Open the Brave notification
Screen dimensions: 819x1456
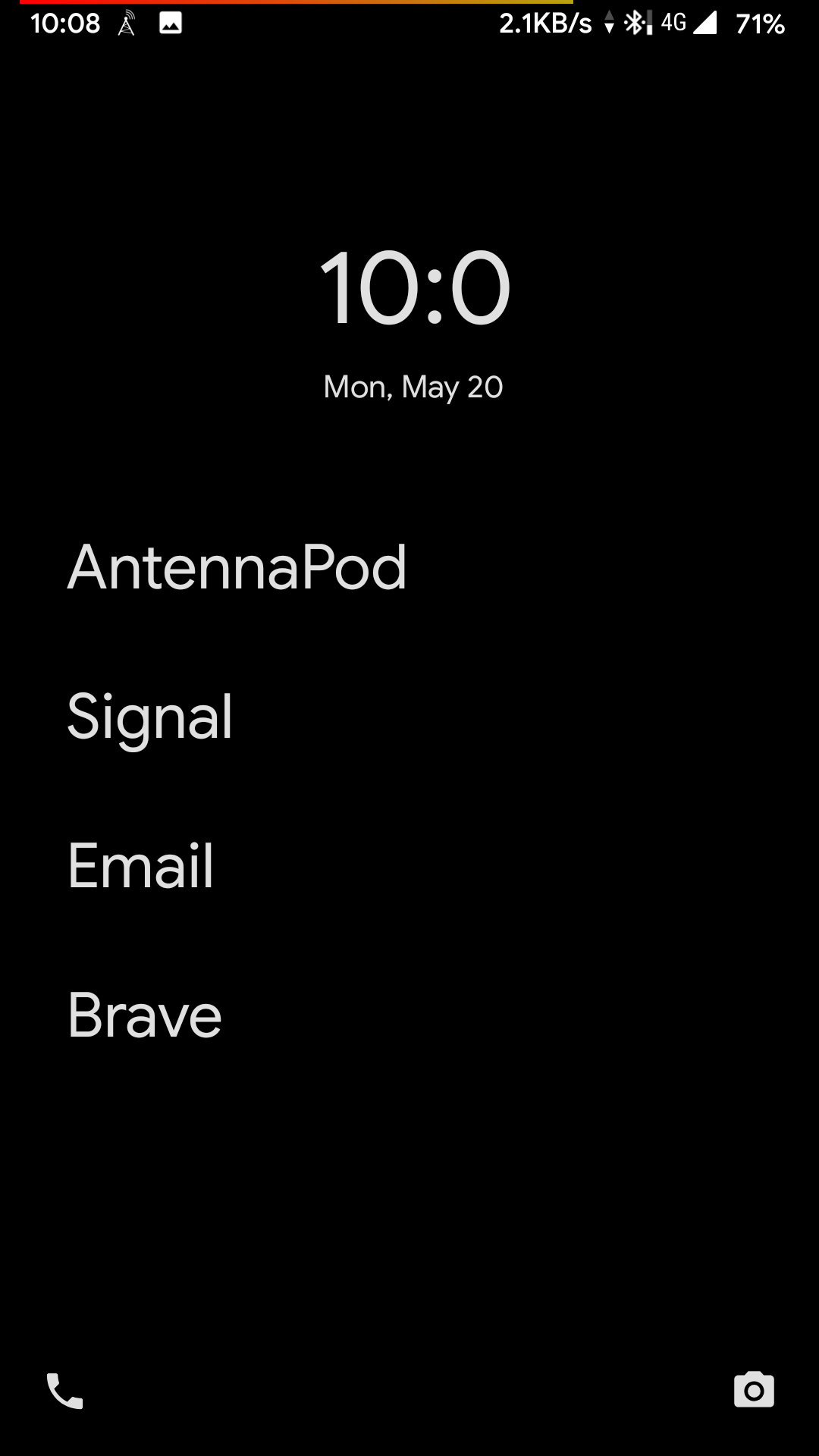[x=143, y=1016]
